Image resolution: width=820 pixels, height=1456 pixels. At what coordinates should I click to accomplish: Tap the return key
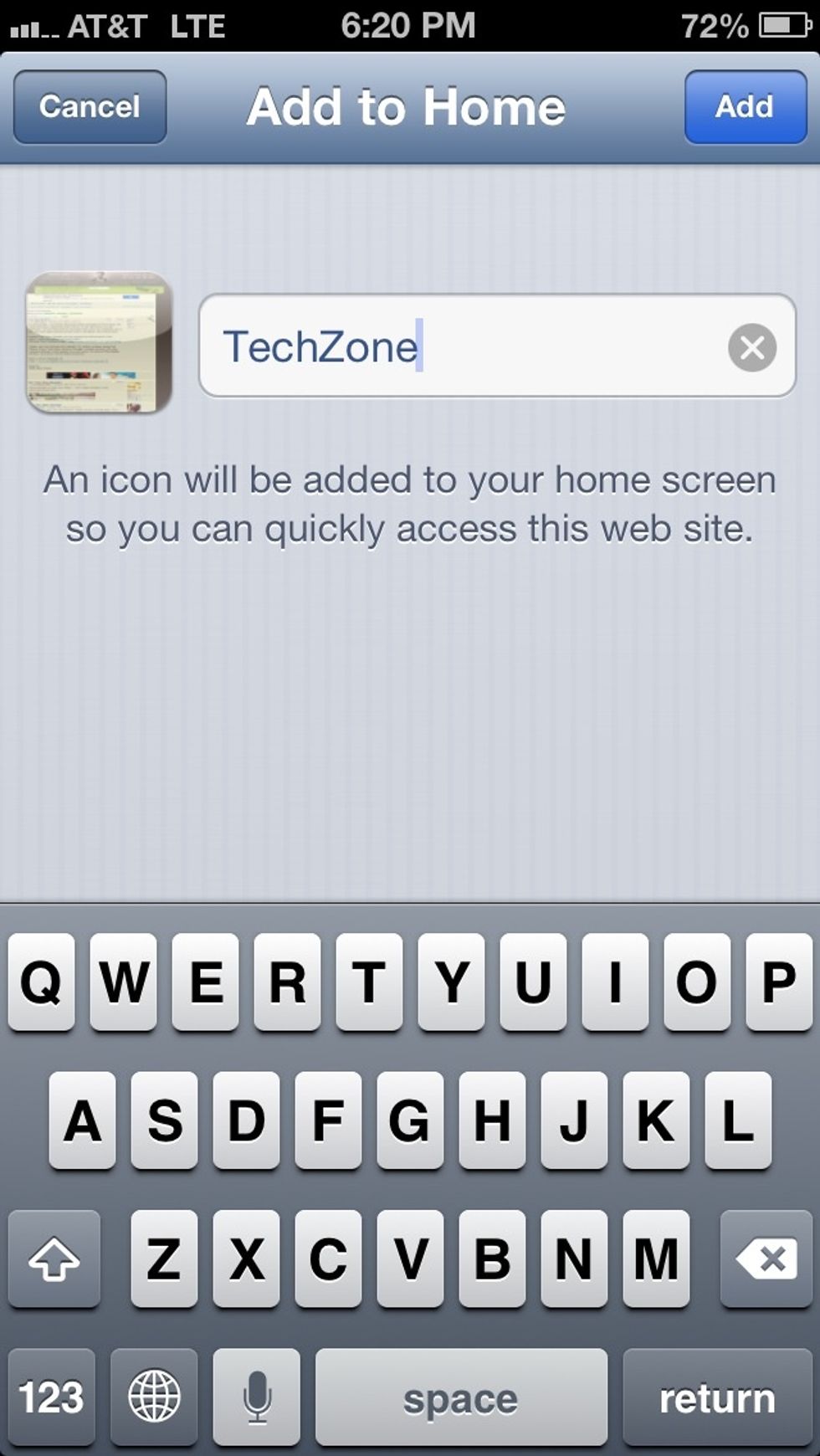click(x=716, y=1397)
